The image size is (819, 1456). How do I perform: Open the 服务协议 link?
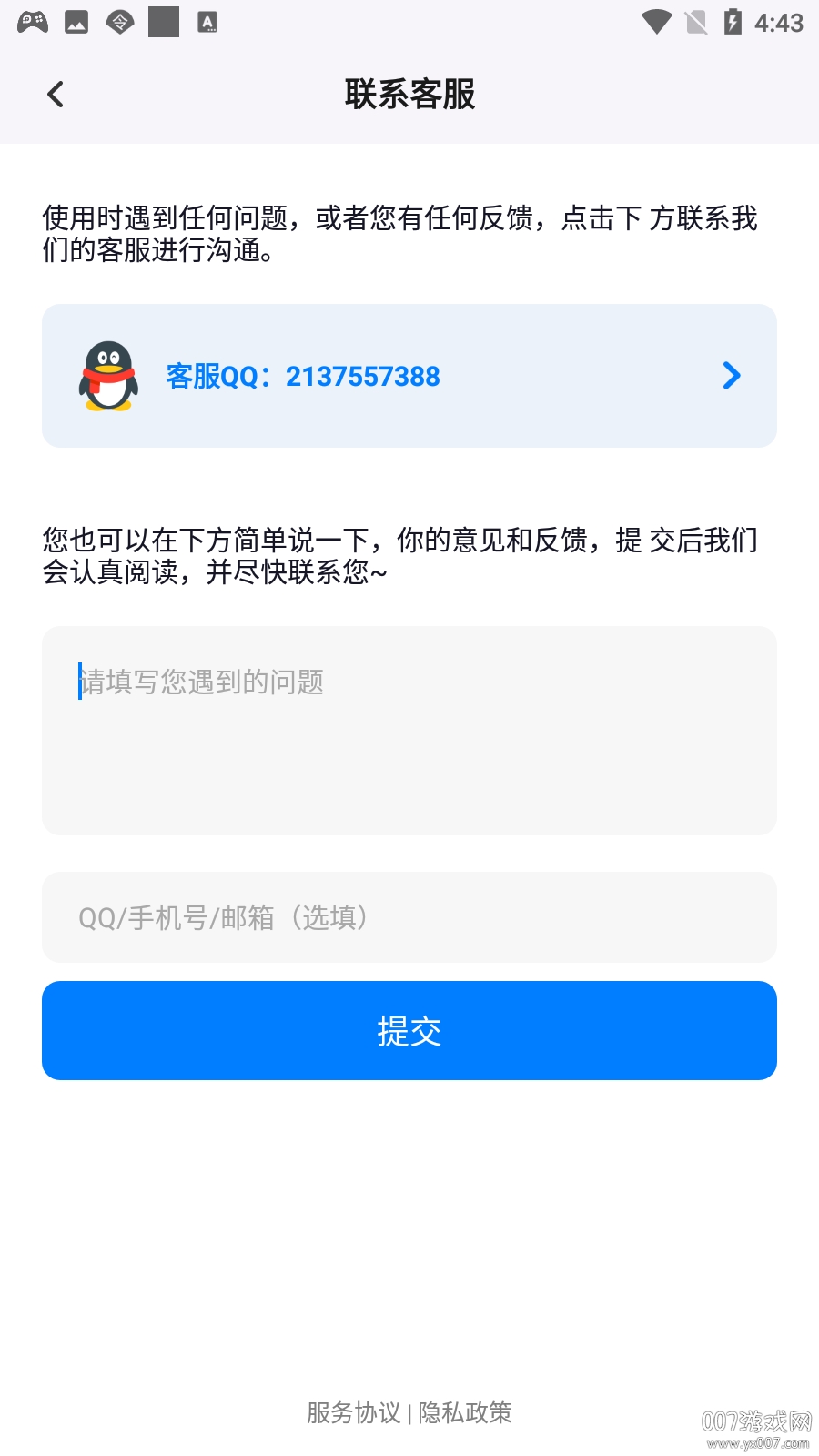pyautogui.click(x=354, y=1412)
